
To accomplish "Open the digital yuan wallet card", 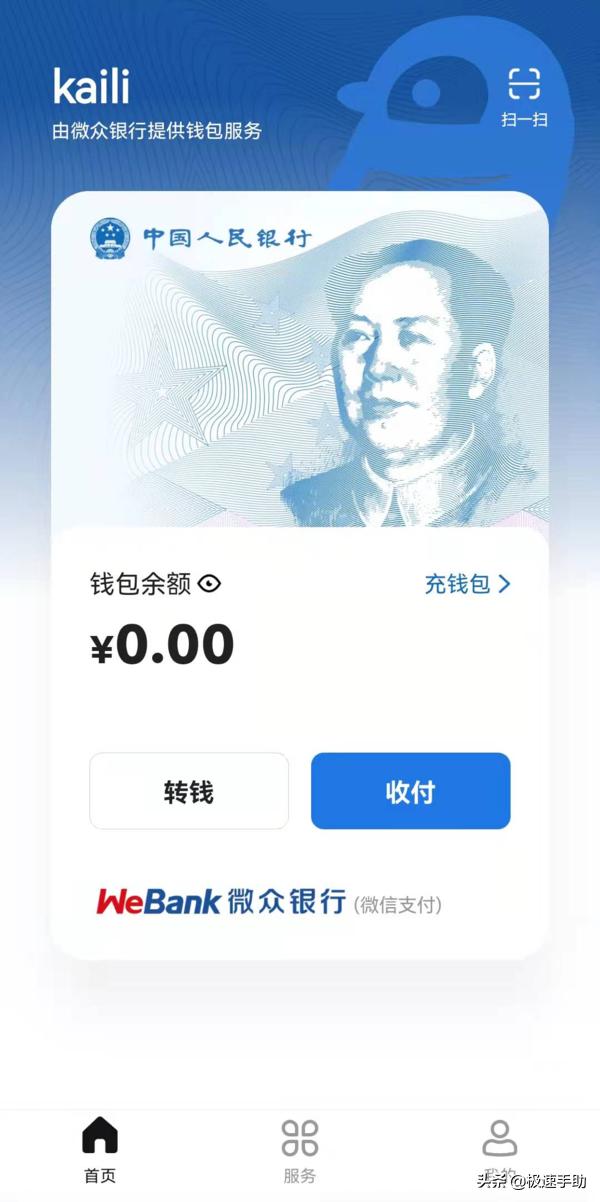I will (300, 360).
